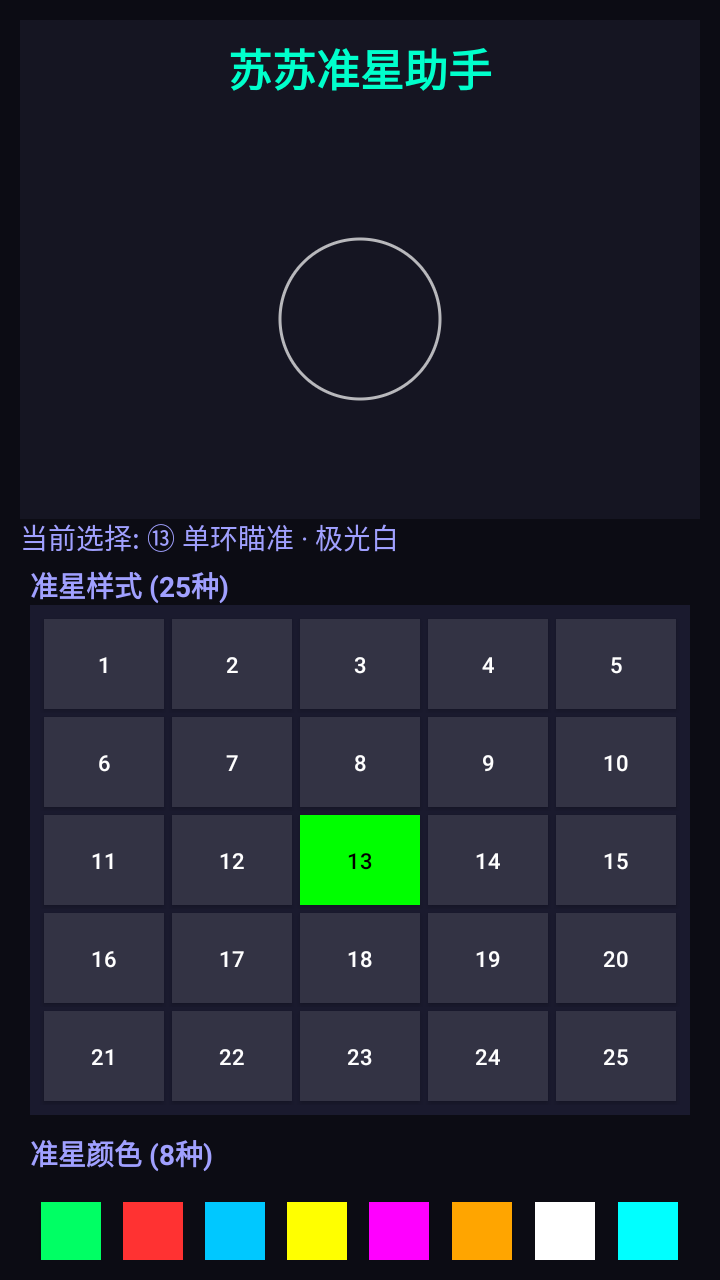Select crosshair style 19
This screenshot has width=720, height=1280.
tap(487, 957)
